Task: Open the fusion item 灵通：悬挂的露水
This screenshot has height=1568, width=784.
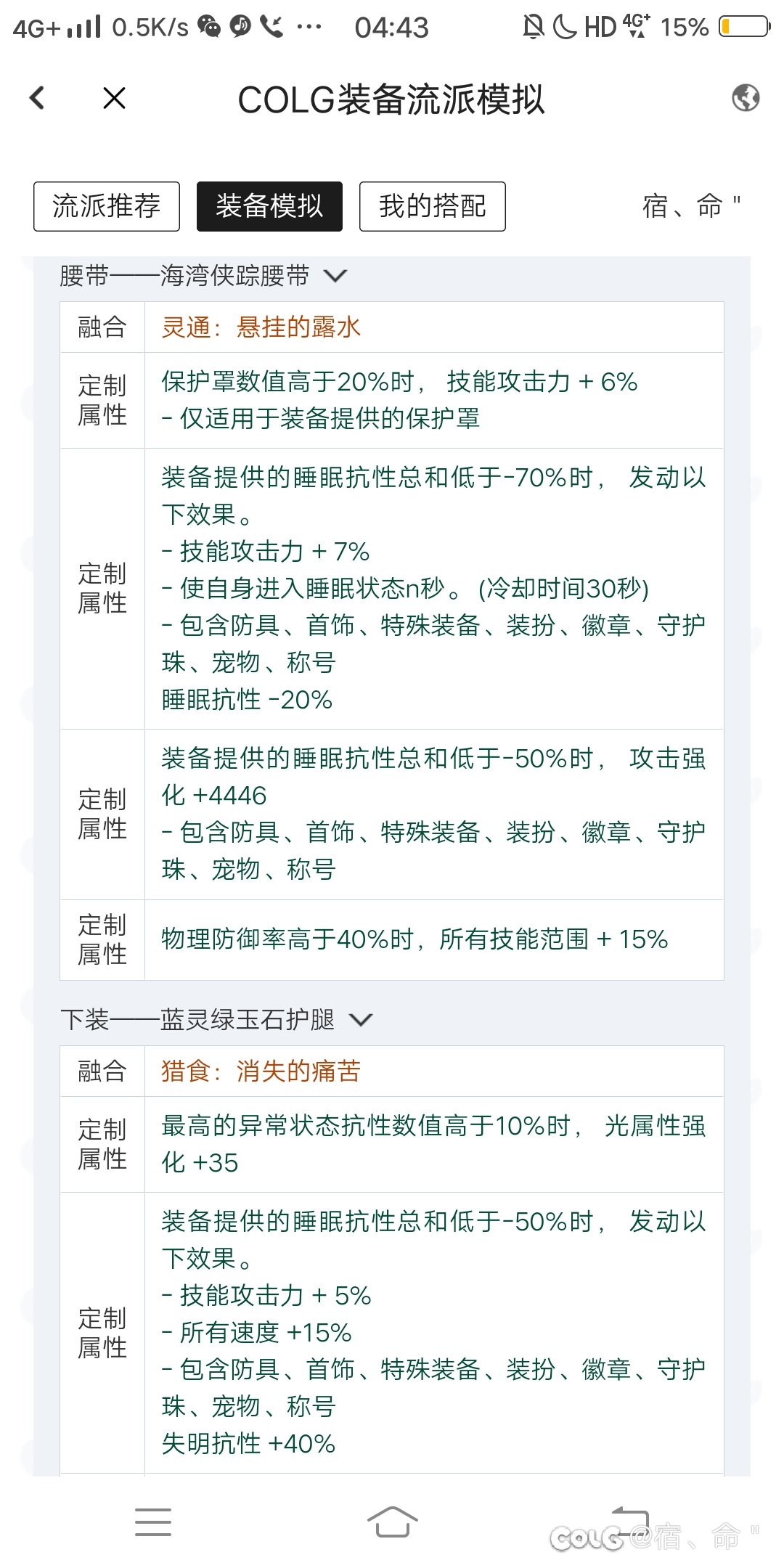Action: 261,327
